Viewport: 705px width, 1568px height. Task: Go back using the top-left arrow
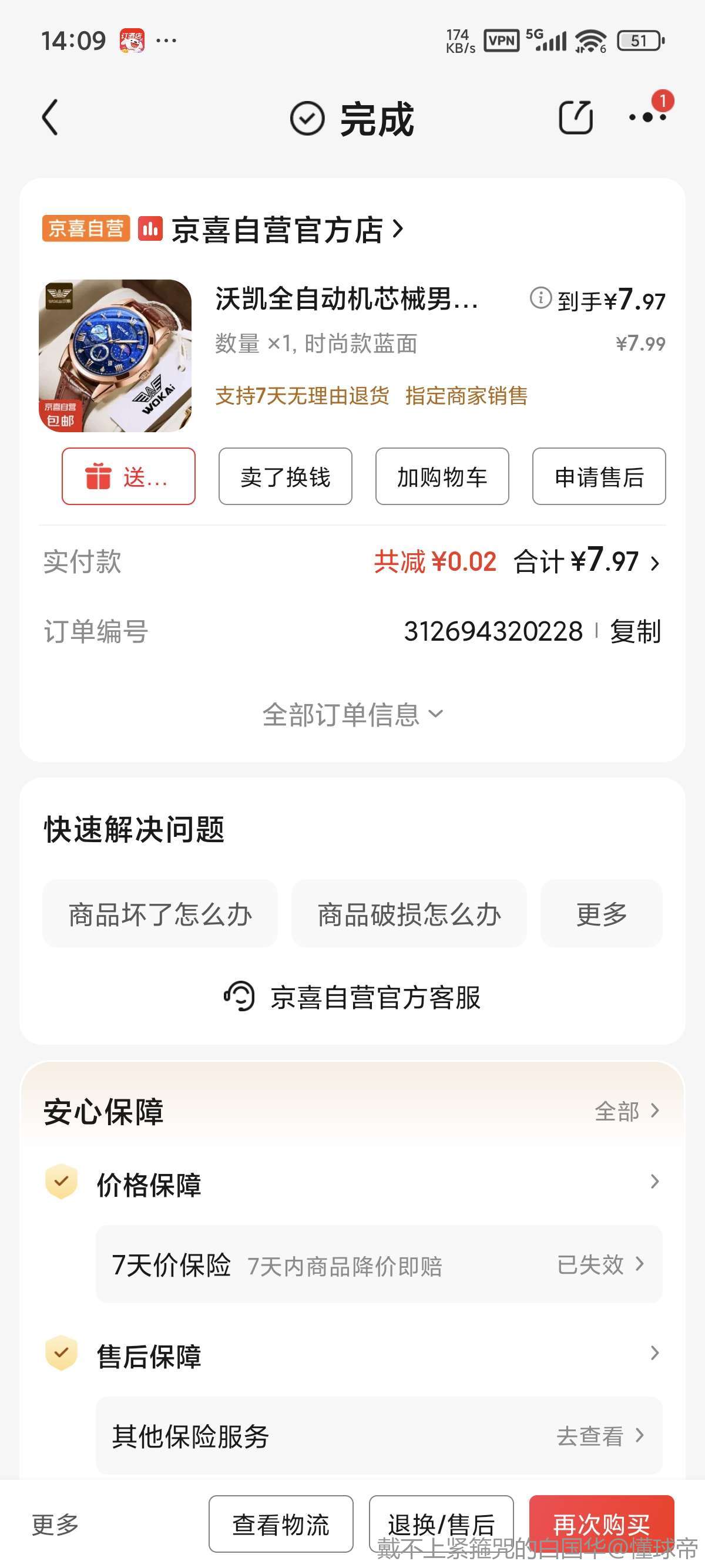50,117
